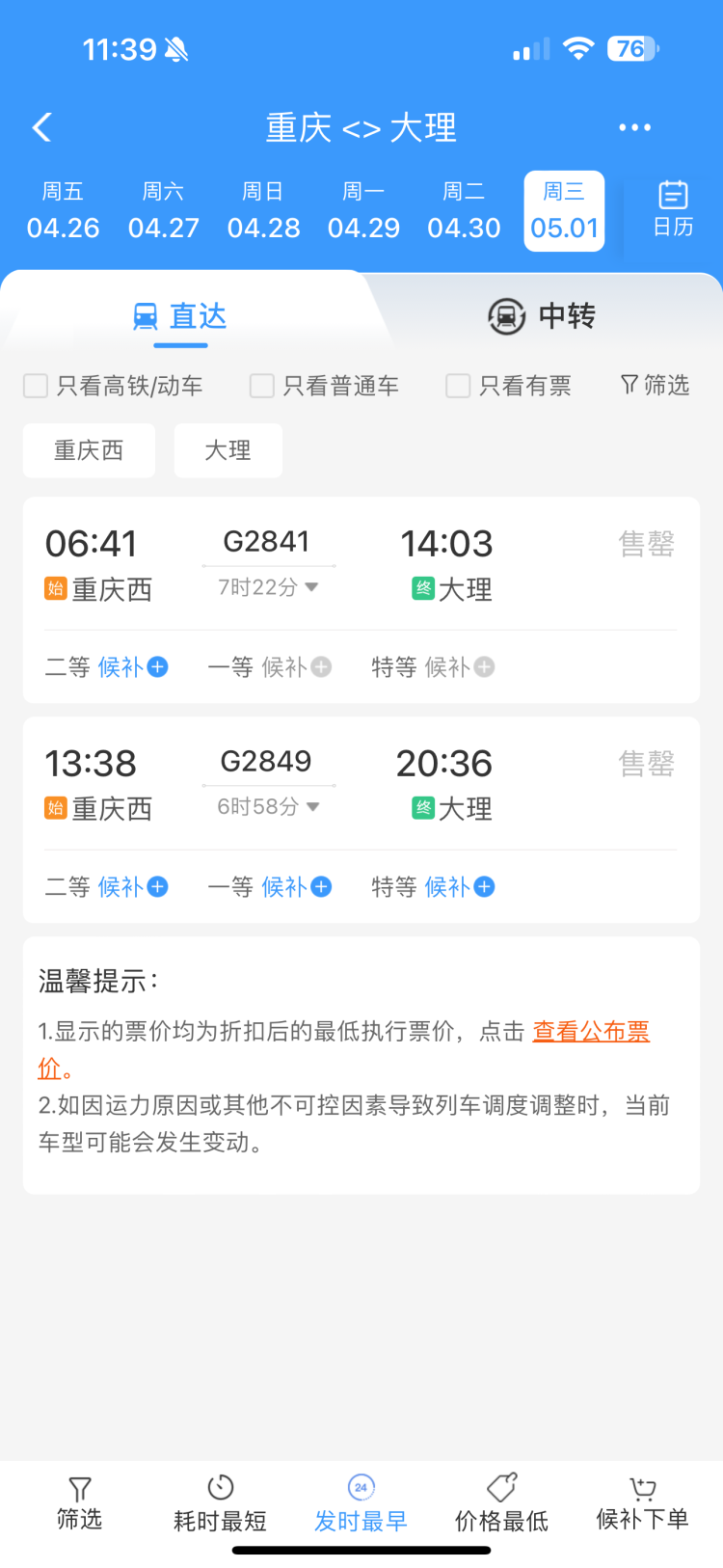Join 特等 候补 waitlist for G2849

pyautogui.click(x=460, y=887)
